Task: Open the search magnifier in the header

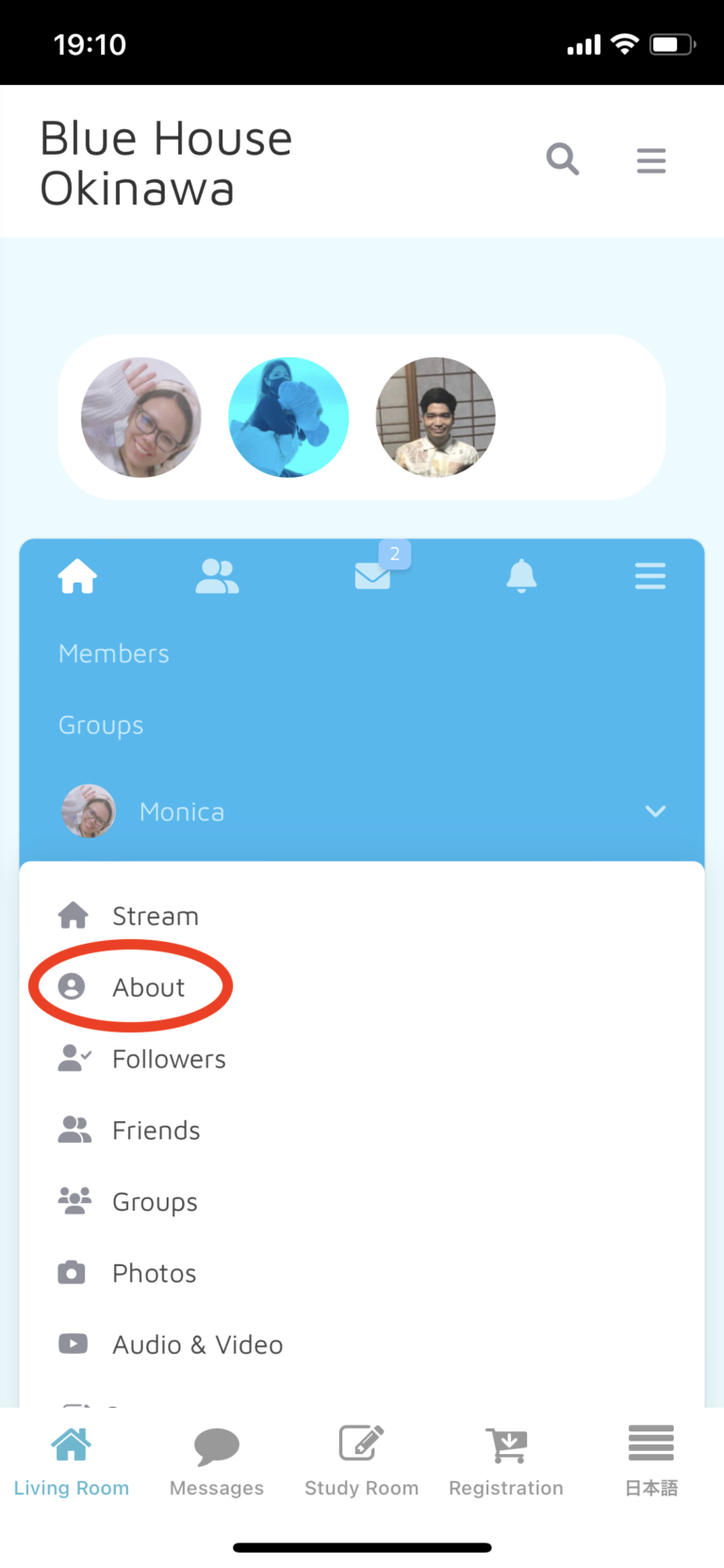Action: pyautogui.click(x=562, y=159)
